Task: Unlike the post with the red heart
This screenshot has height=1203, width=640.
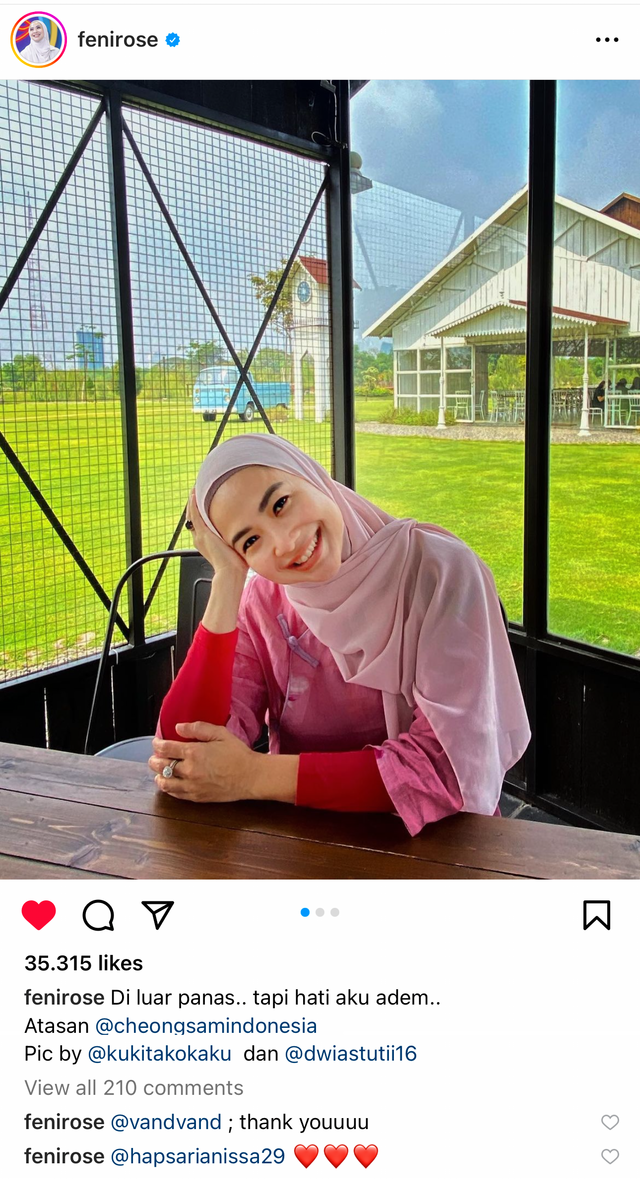Action: [x=39, y=914]
